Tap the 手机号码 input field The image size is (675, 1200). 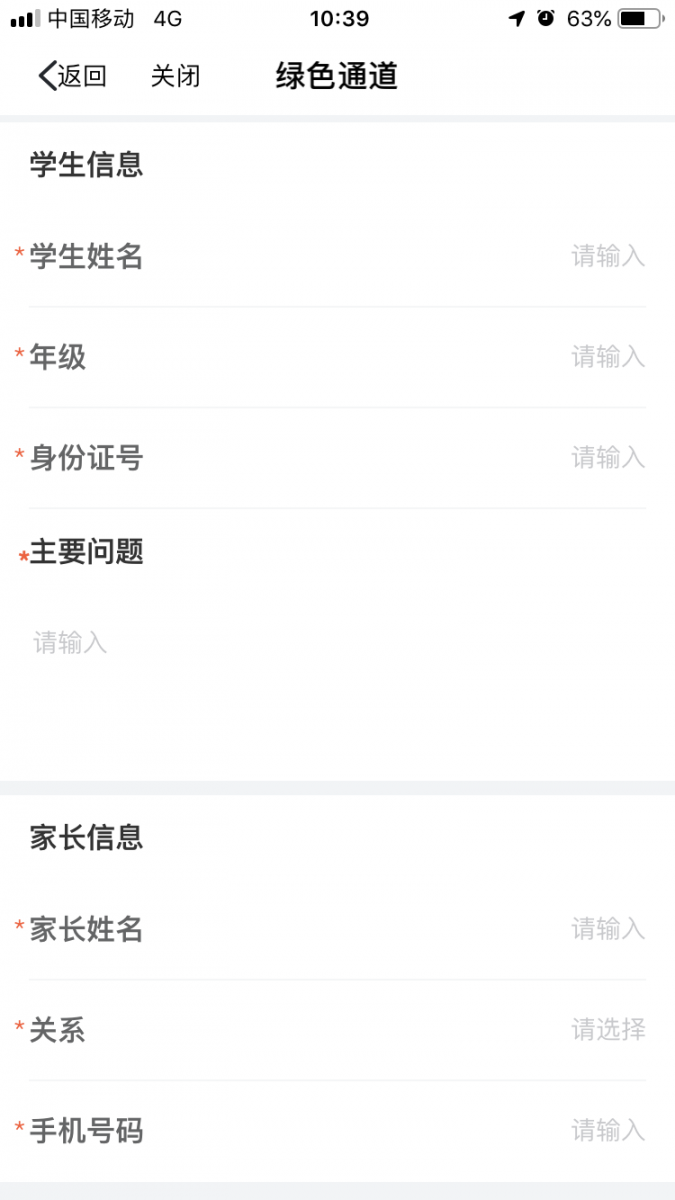337,1131
